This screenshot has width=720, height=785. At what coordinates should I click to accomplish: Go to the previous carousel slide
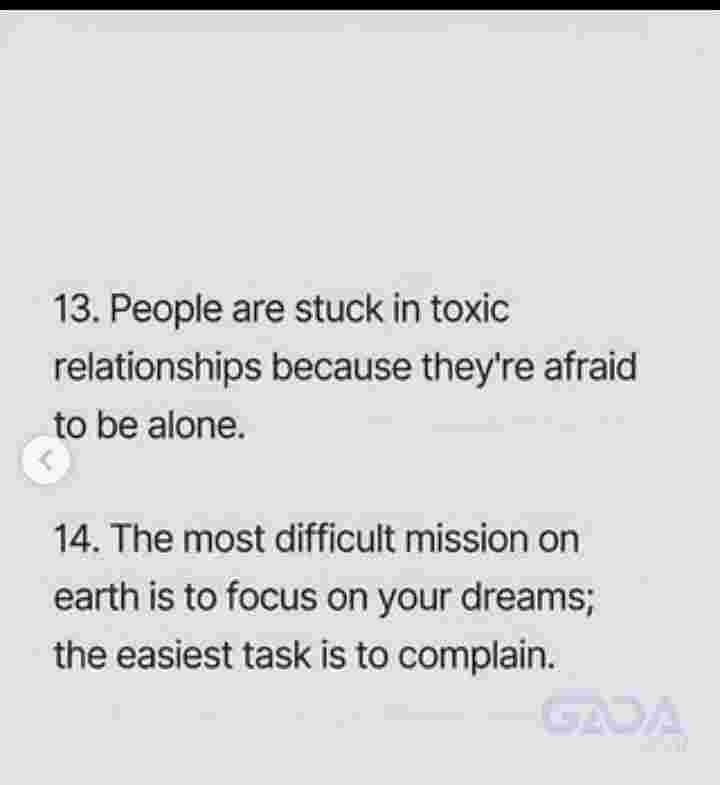point(44,462)
